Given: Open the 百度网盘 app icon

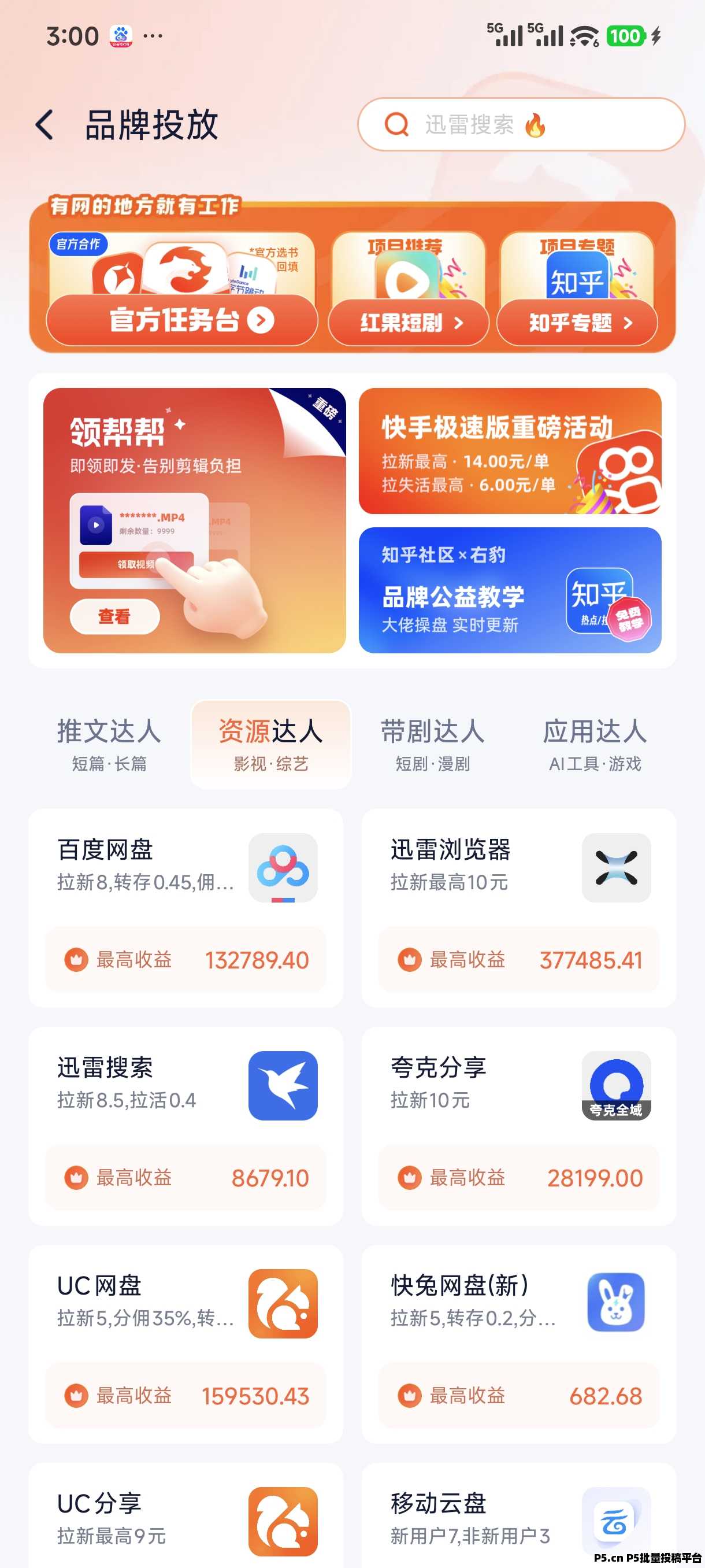Looking at the screenshot, I should (x=284, y=868).
